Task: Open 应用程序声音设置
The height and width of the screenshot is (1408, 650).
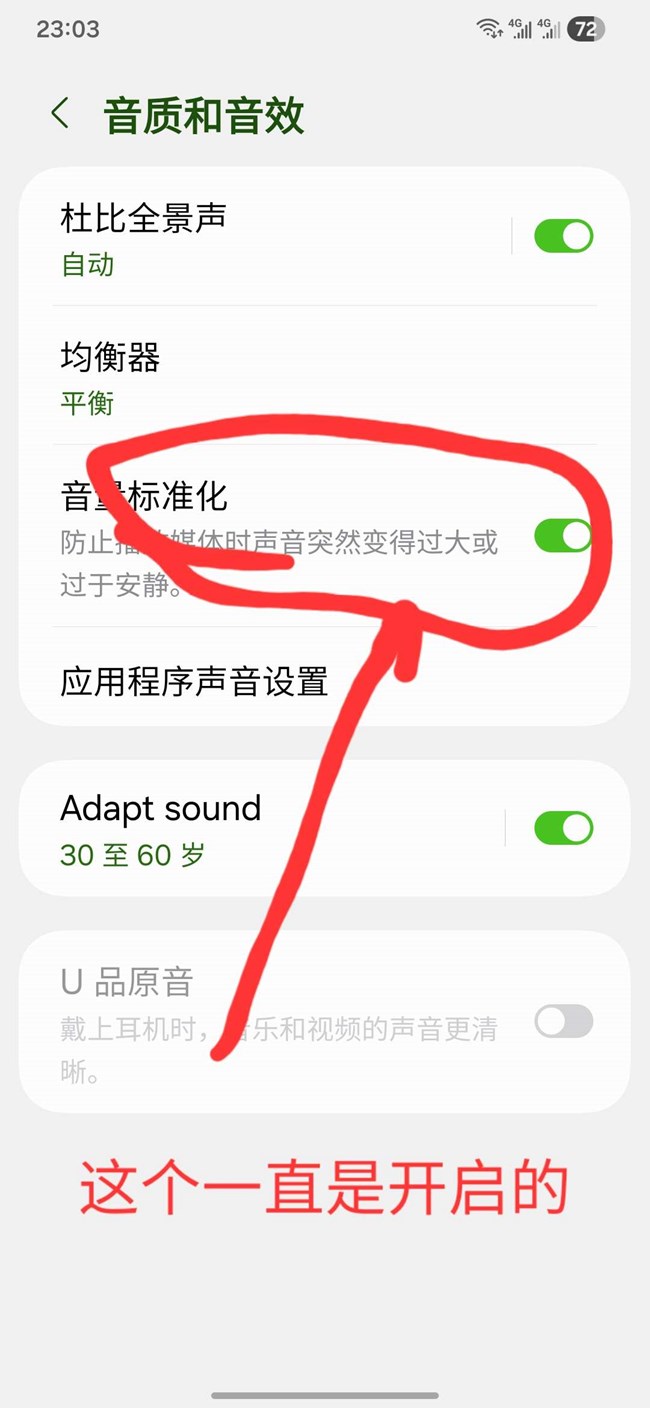Action: coord(300,682)
